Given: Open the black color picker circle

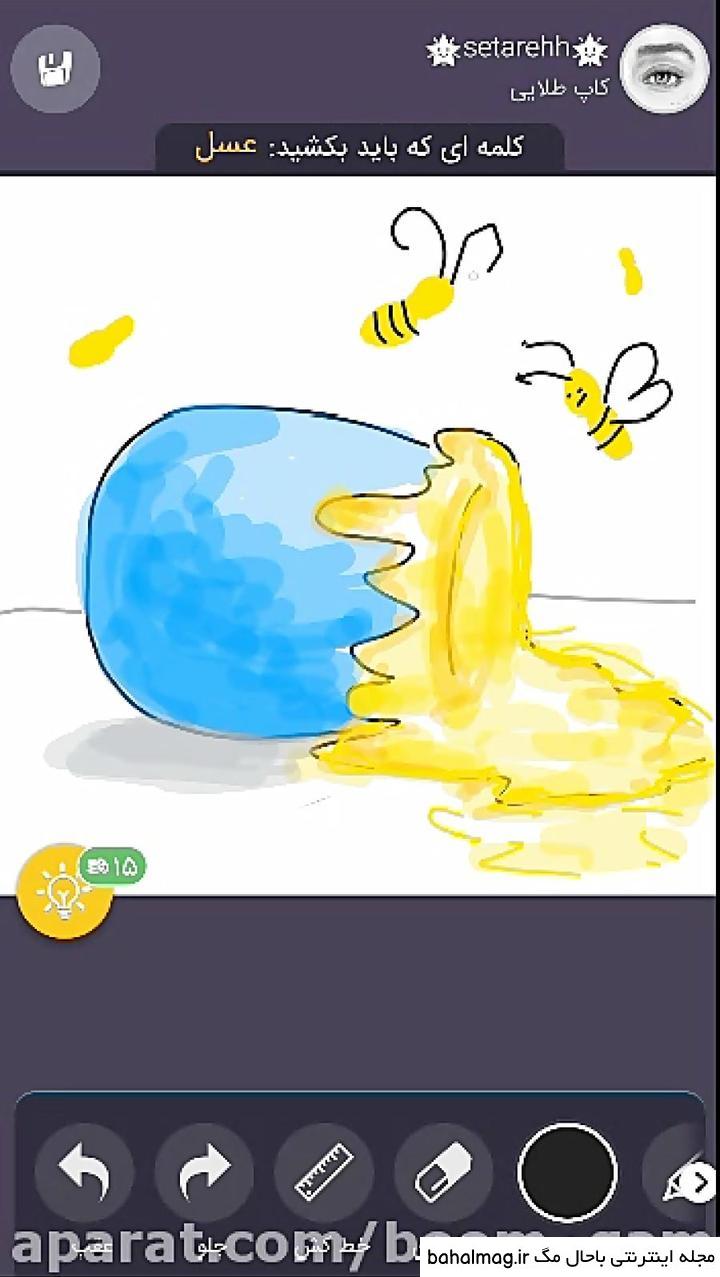Looking at the screenshot, I should point(567,1172).
